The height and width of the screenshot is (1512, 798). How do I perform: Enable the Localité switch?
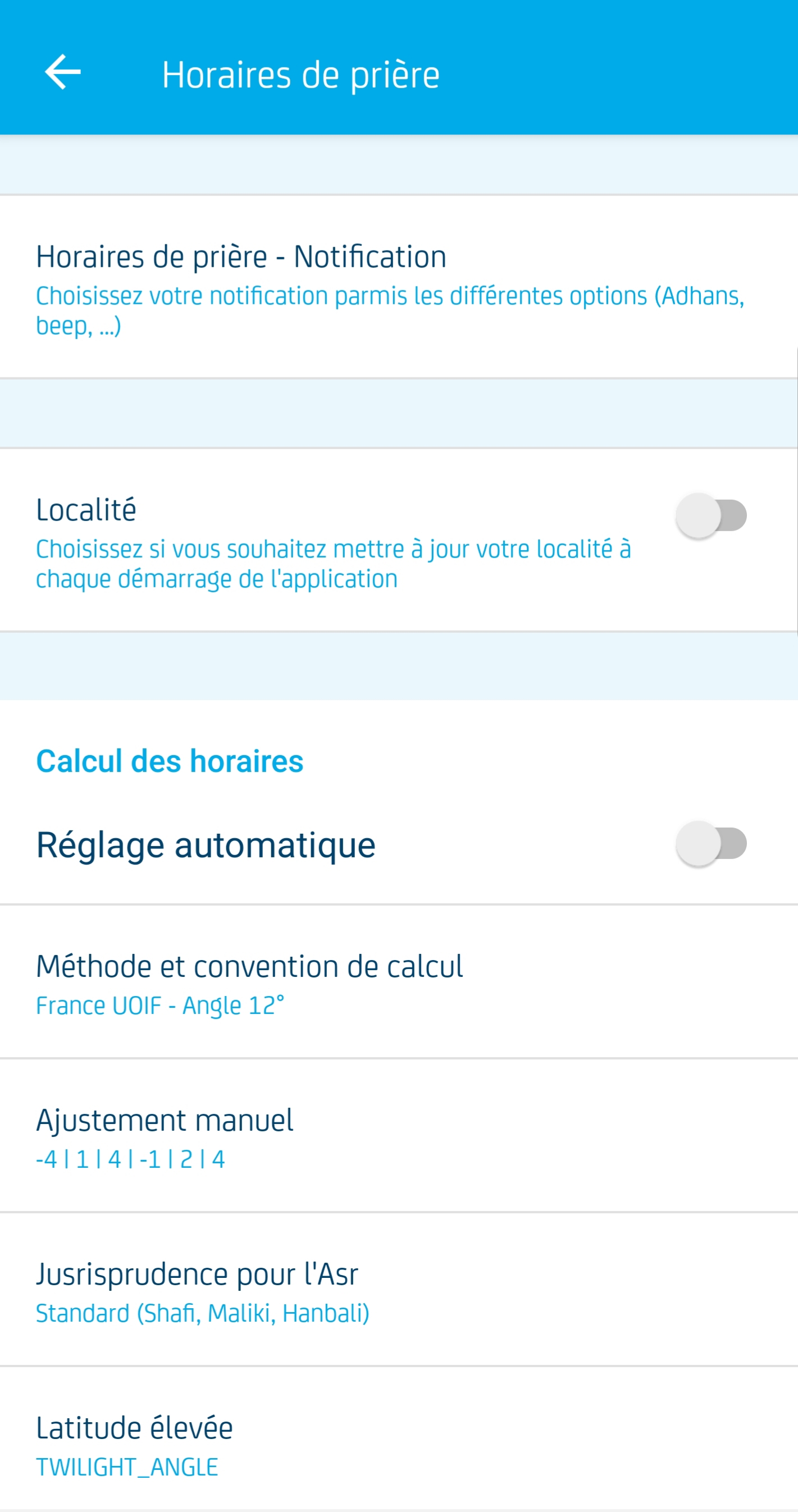(x=710, y=515)
